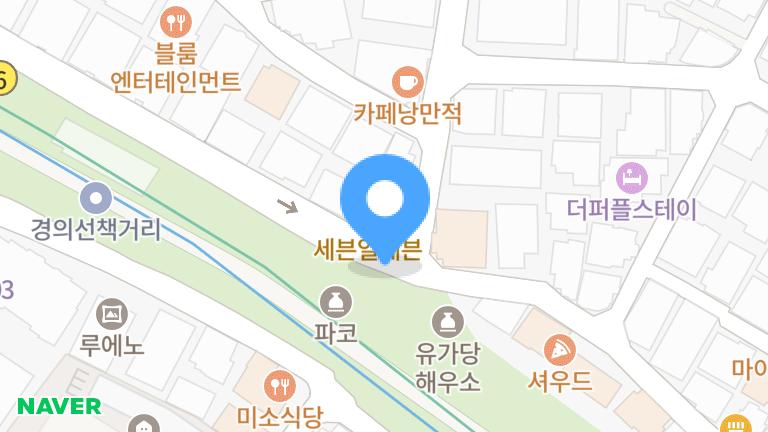This screenshot has width=768, height=432.
Task: Select 미소식당 restaurant marker
Action: (277, 385)
